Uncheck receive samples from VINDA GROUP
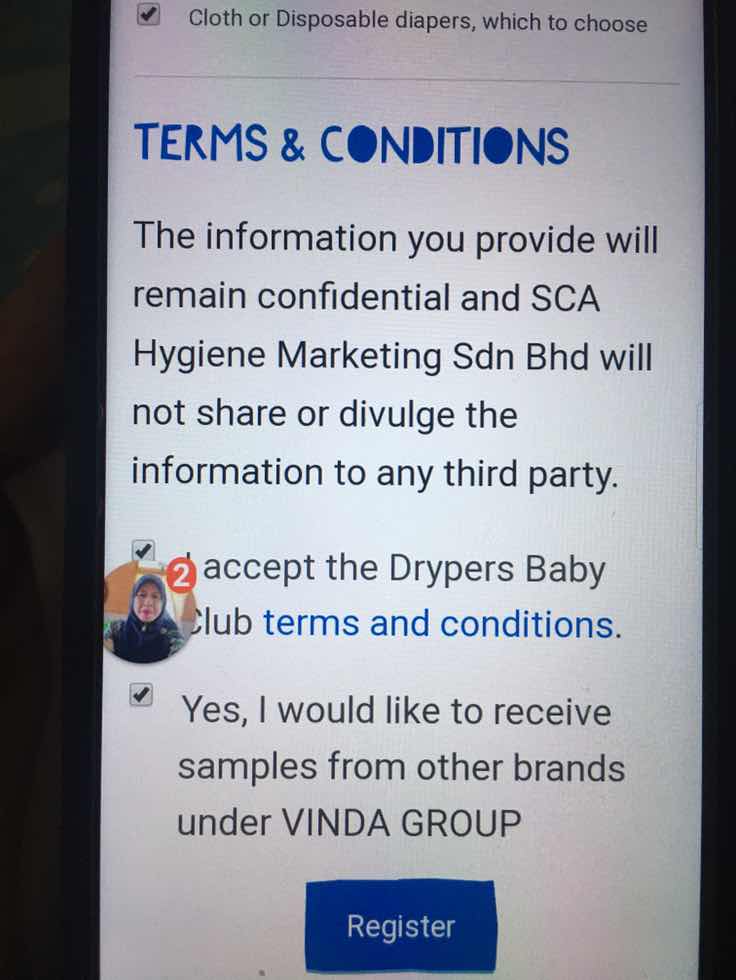 (x=142, y=696)
